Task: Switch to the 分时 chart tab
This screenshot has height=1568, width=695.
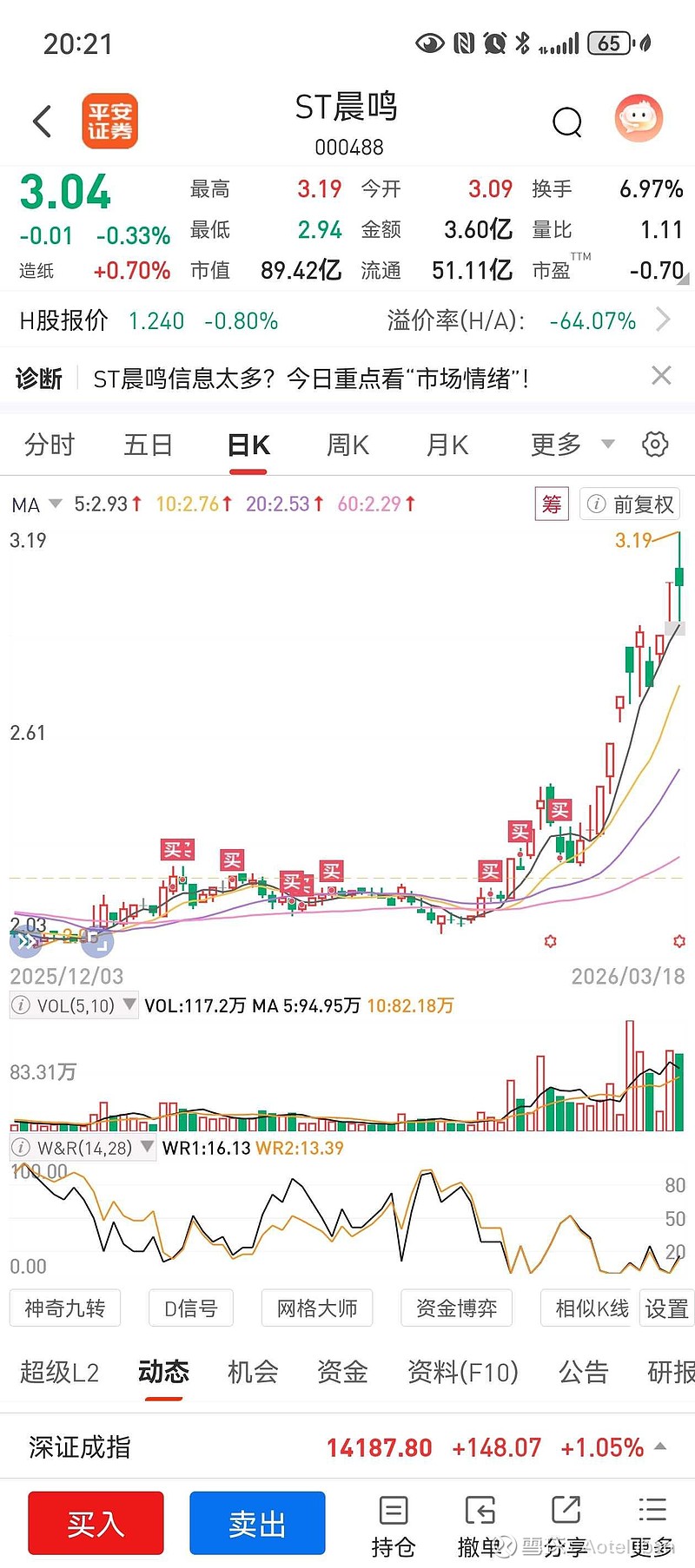Action: (50, 445)
